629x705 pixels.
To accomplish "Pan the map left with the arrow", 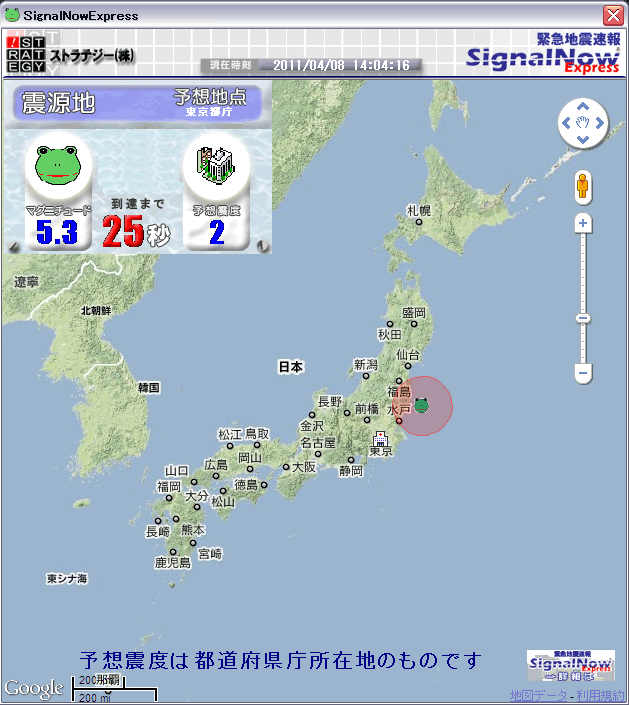I will point(568,123).
